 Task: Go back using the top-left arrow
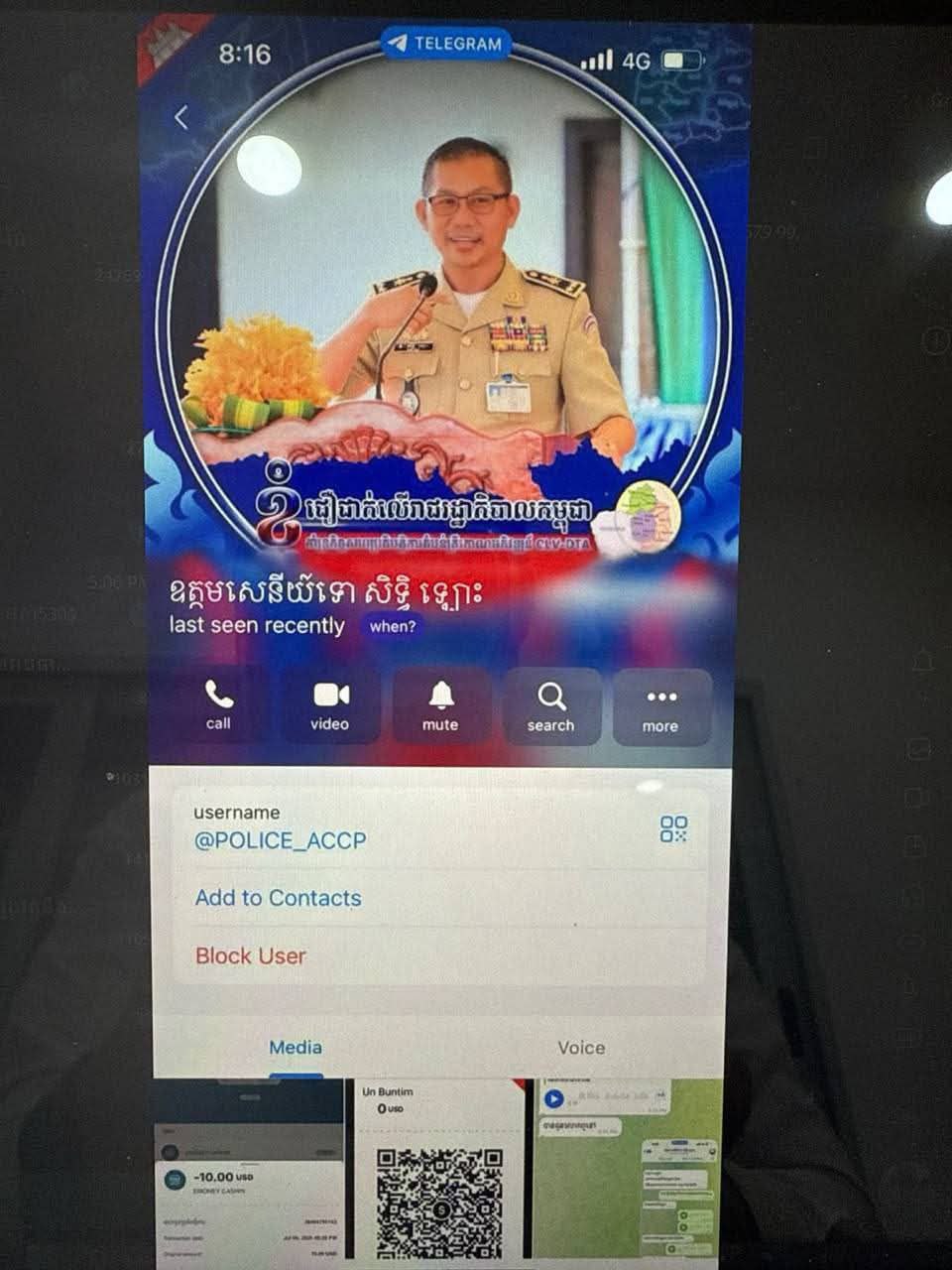point(181,118)
